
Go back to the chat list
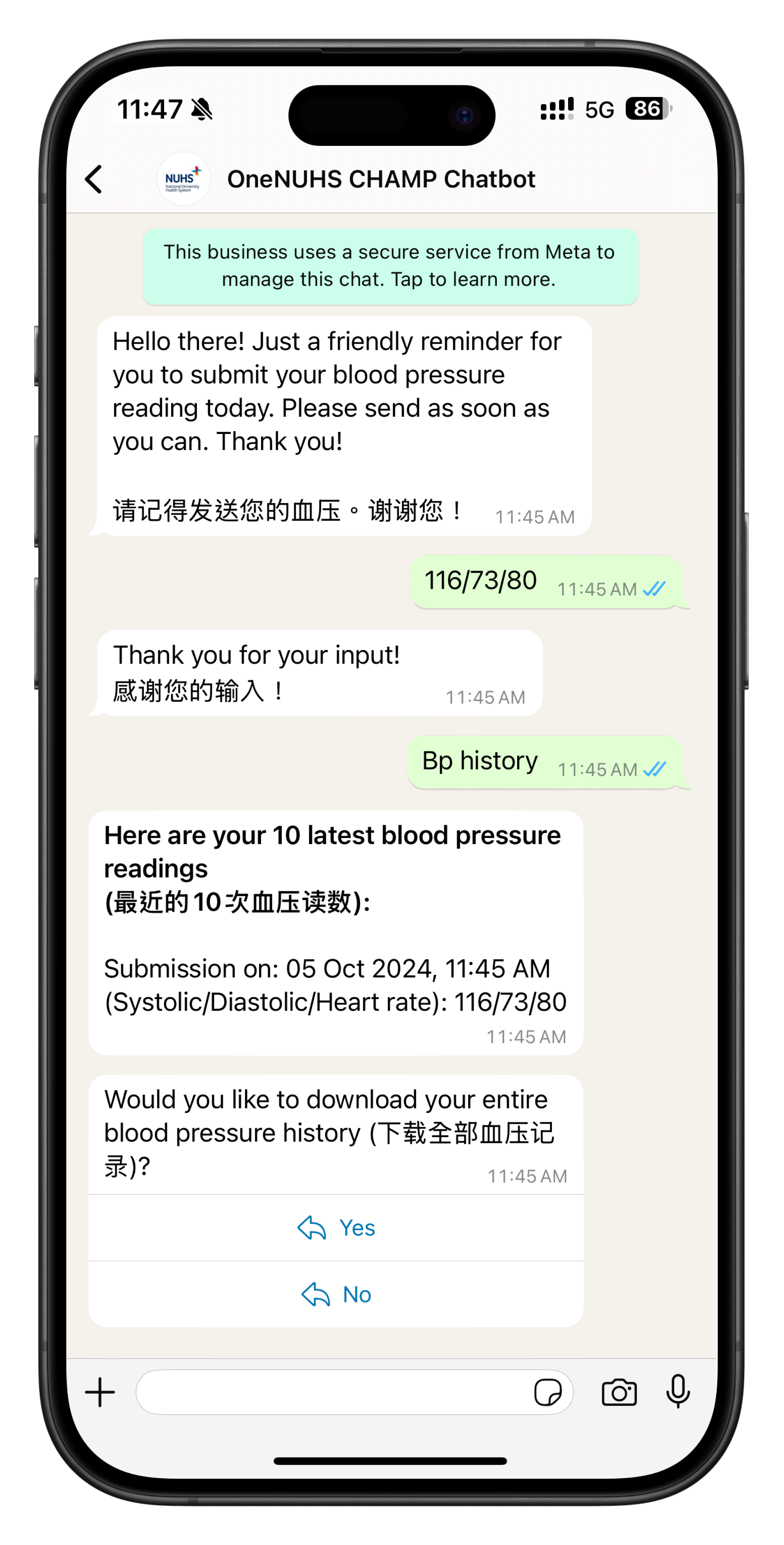click(x=94, y=179)
